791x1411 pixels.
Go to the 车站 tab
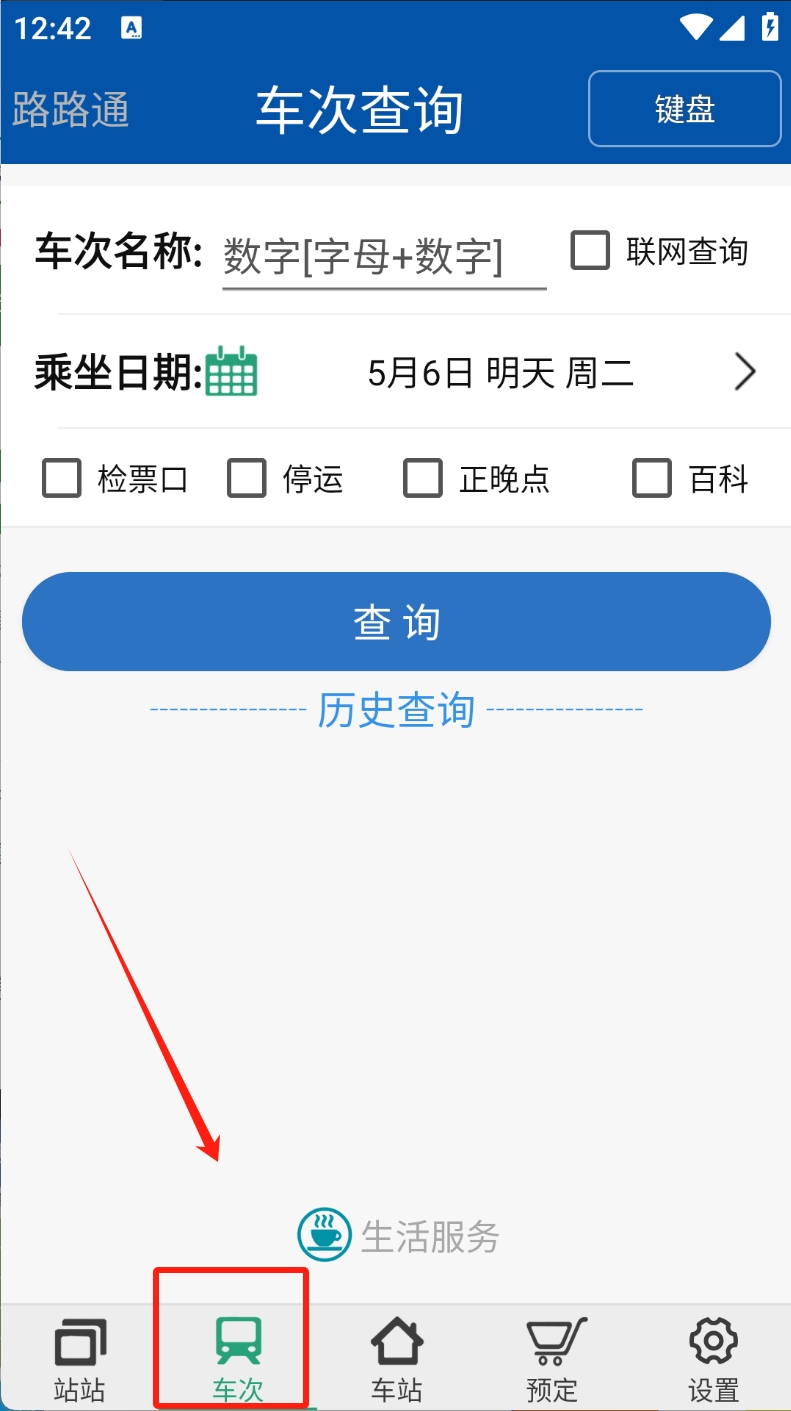pos(397,1357)
